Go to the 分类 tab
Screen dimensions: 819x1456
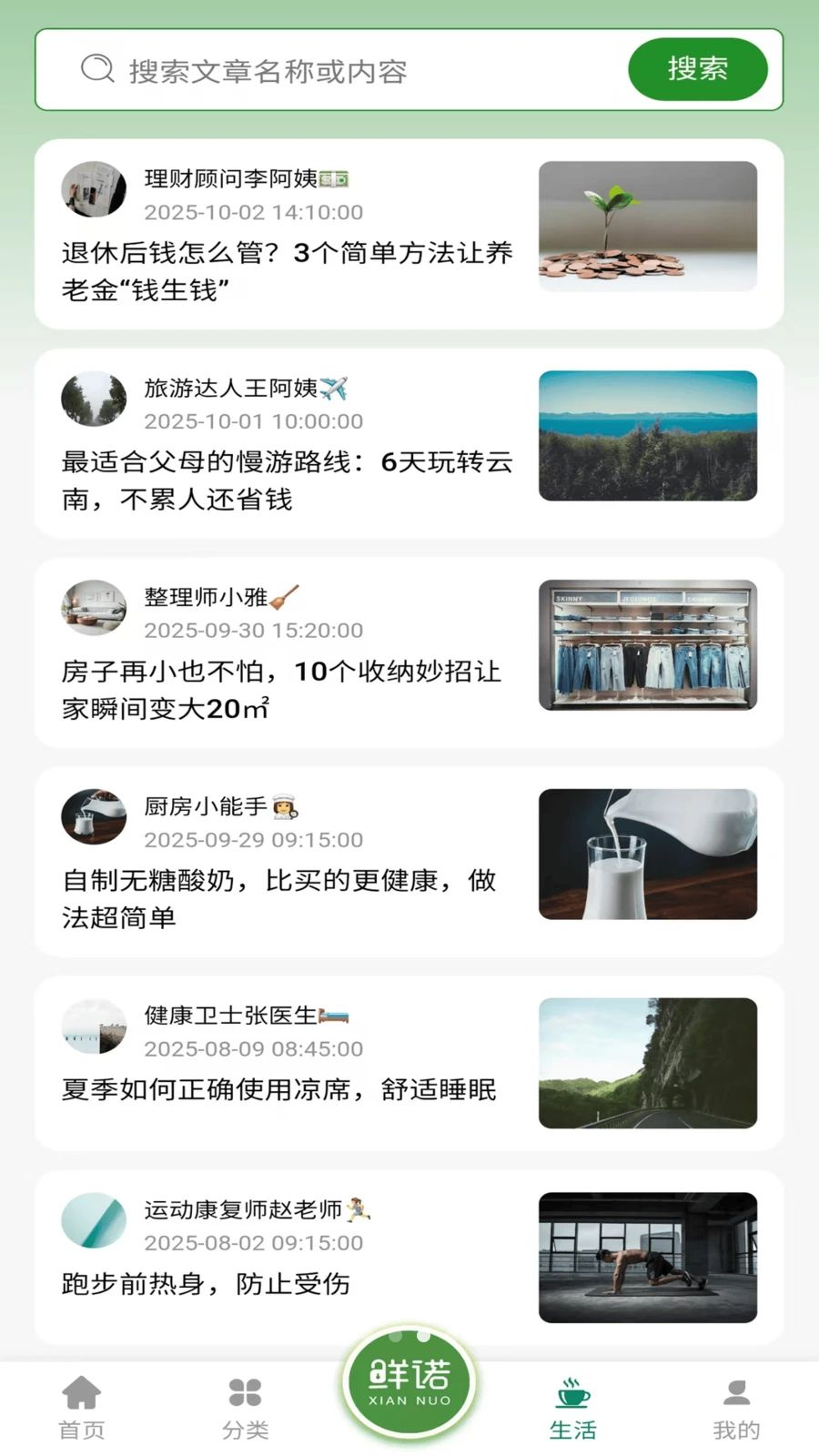click(x=246, y=1408)
